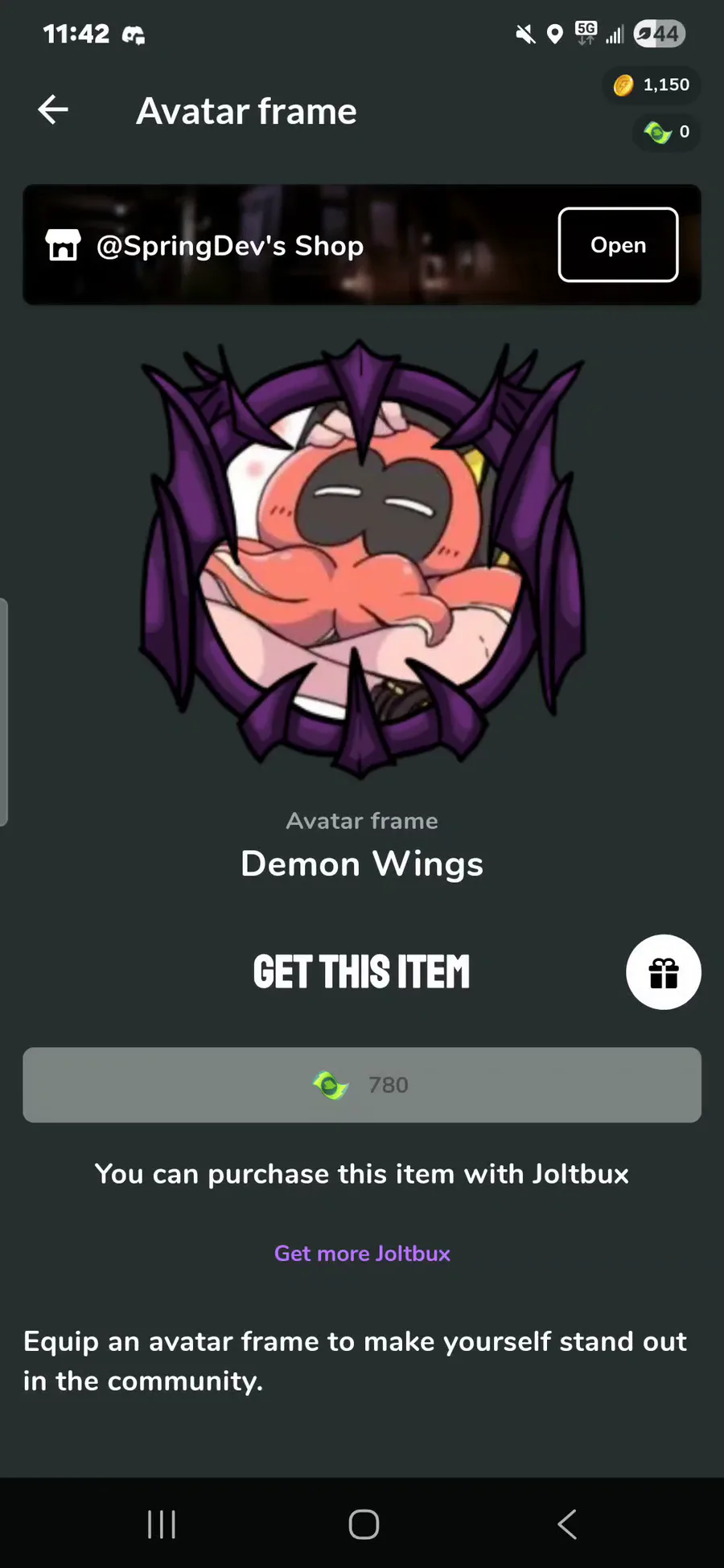
Task: Open @SpringDev's Shop
Action: pos(618,244)
